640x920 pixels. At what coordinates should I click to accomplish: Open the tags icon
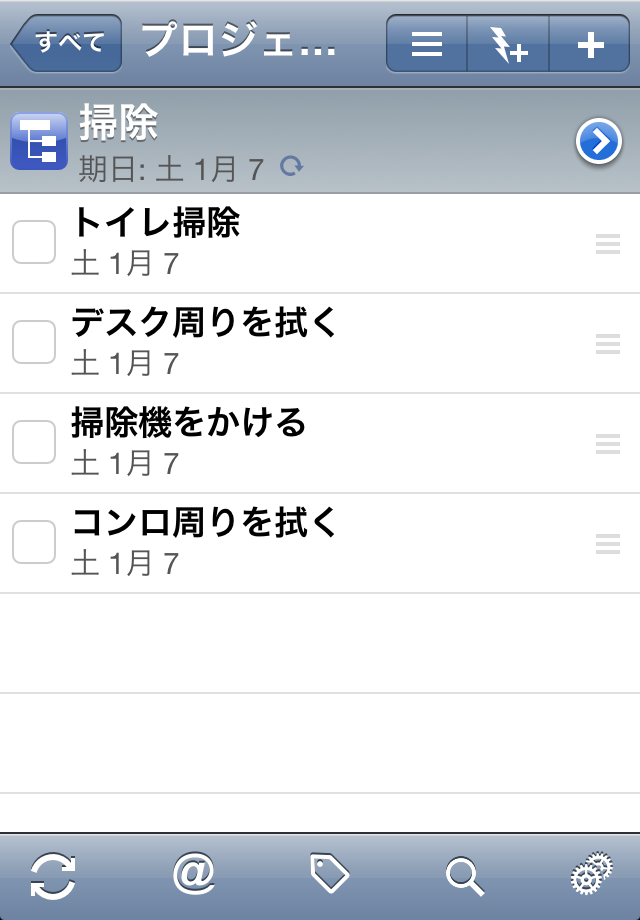point(329,876)
